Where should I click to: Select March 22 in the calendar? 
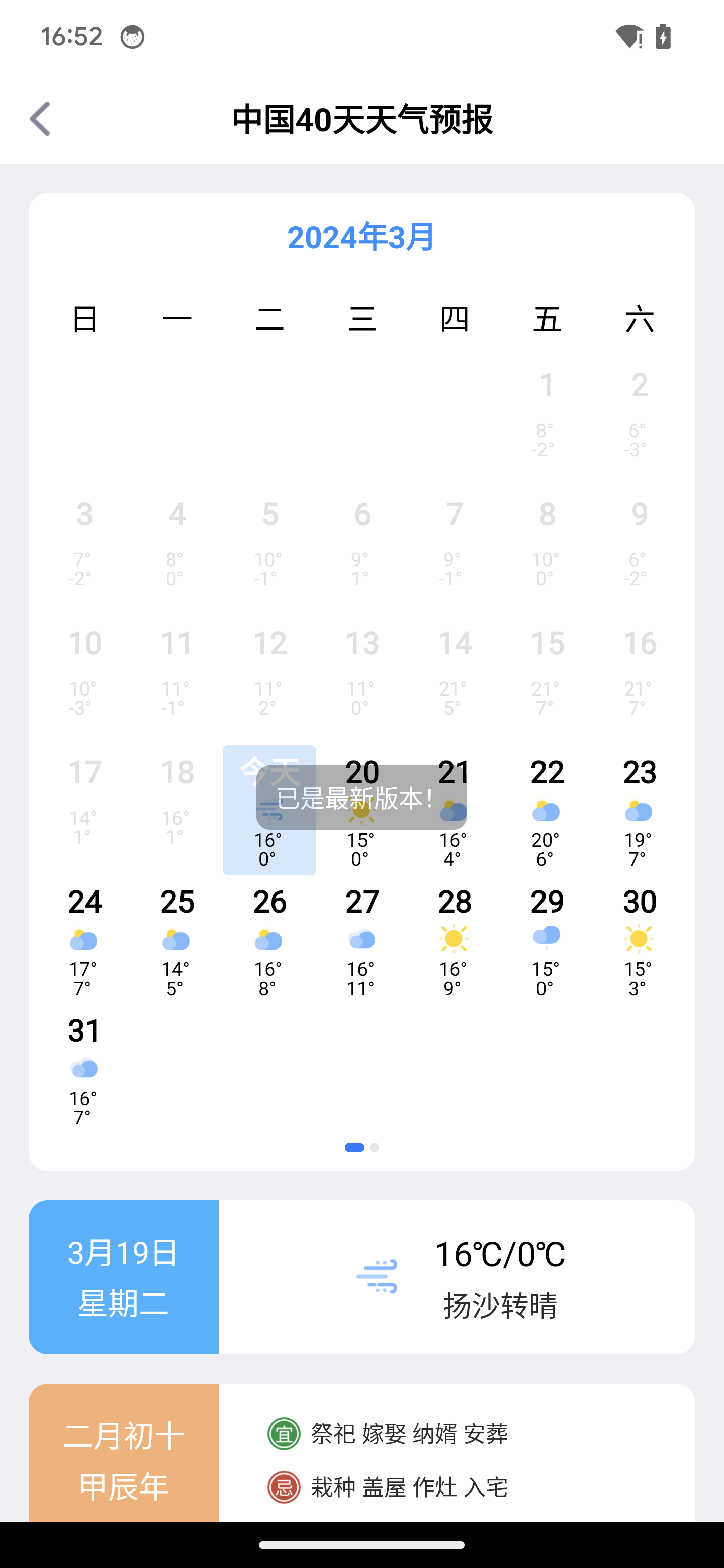click(x=546, y=811)
